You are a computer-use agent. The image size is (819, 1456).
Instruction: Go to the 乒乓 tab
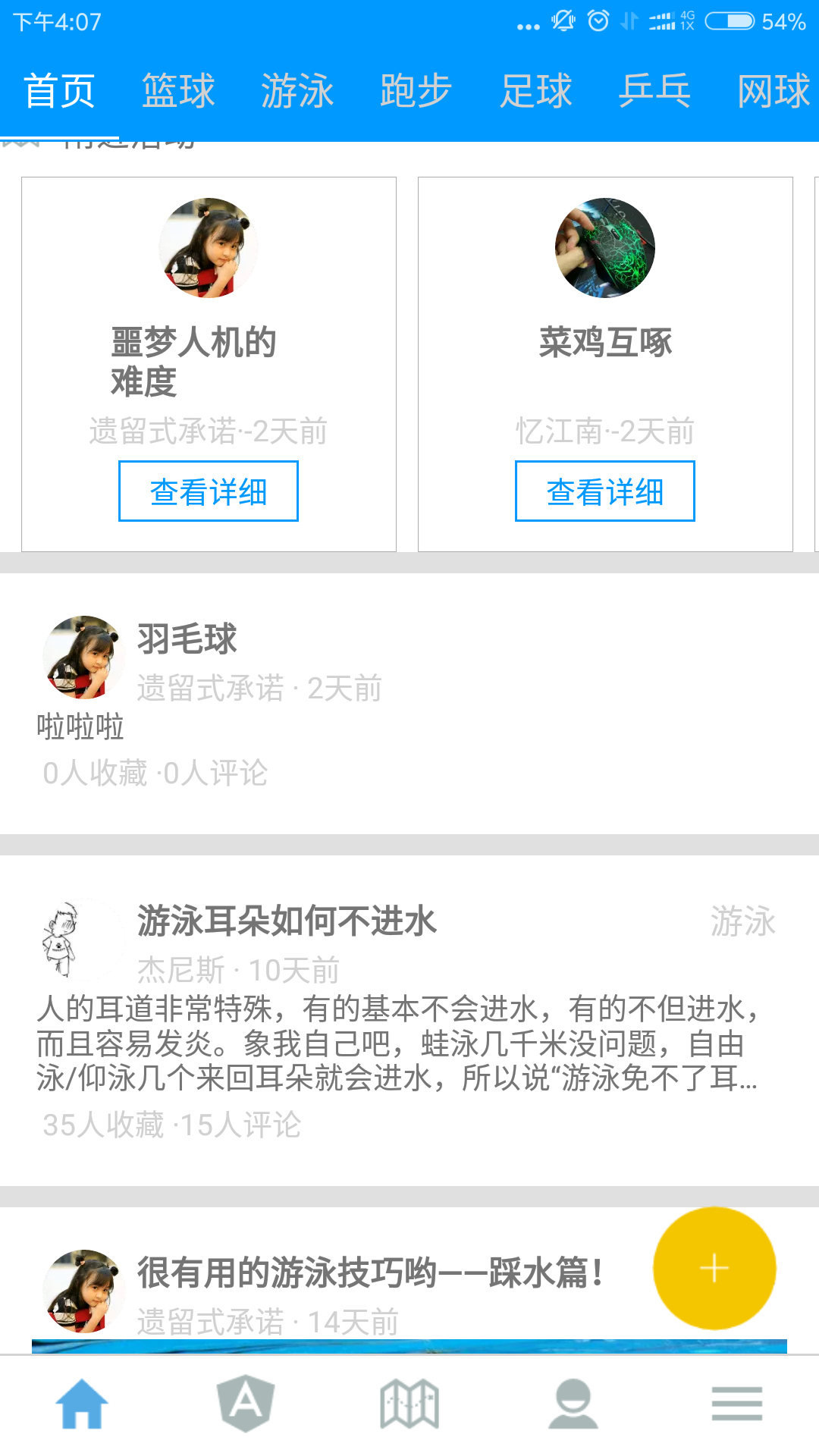[x=654, y=92]
